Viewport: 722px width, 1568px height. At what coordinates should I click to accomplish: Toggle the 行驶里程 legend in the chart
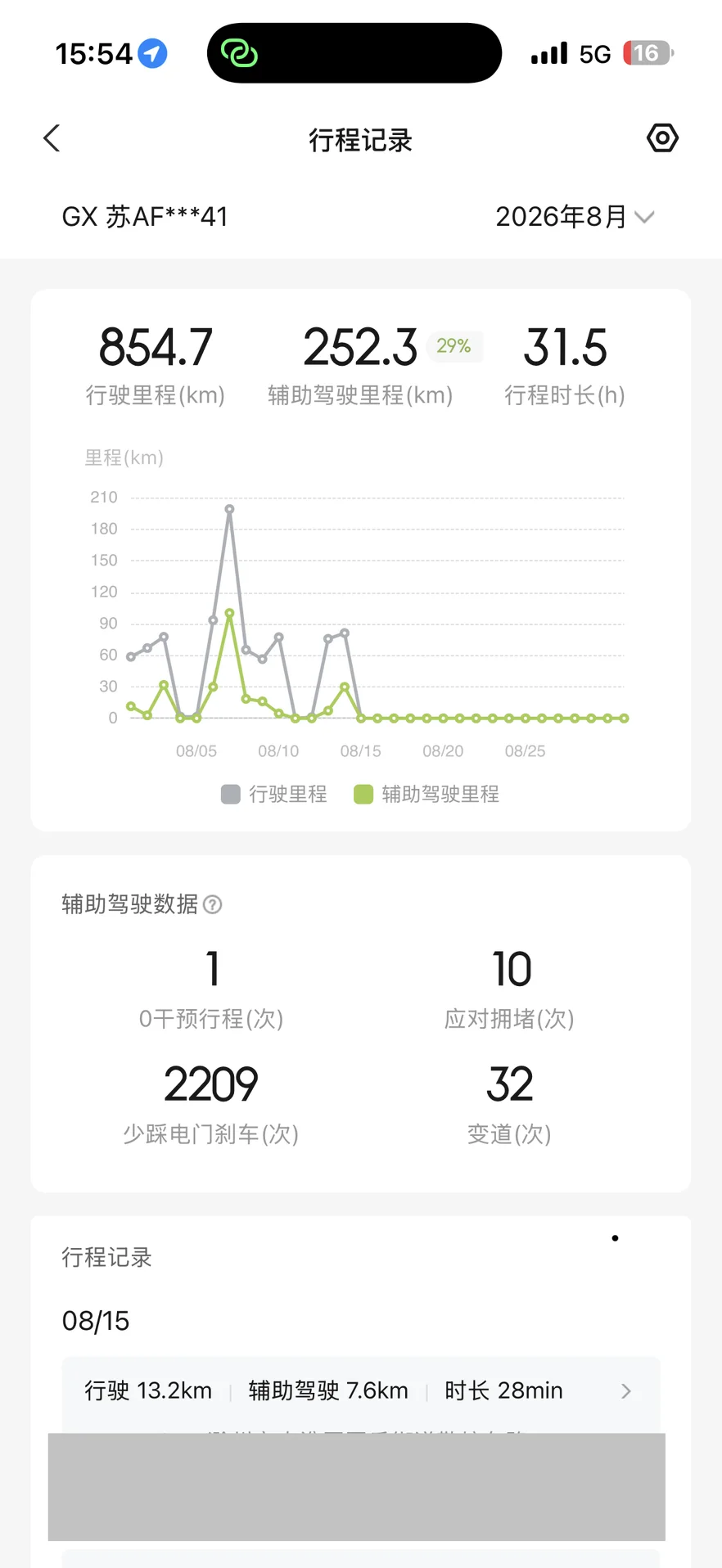pos(274,794)
